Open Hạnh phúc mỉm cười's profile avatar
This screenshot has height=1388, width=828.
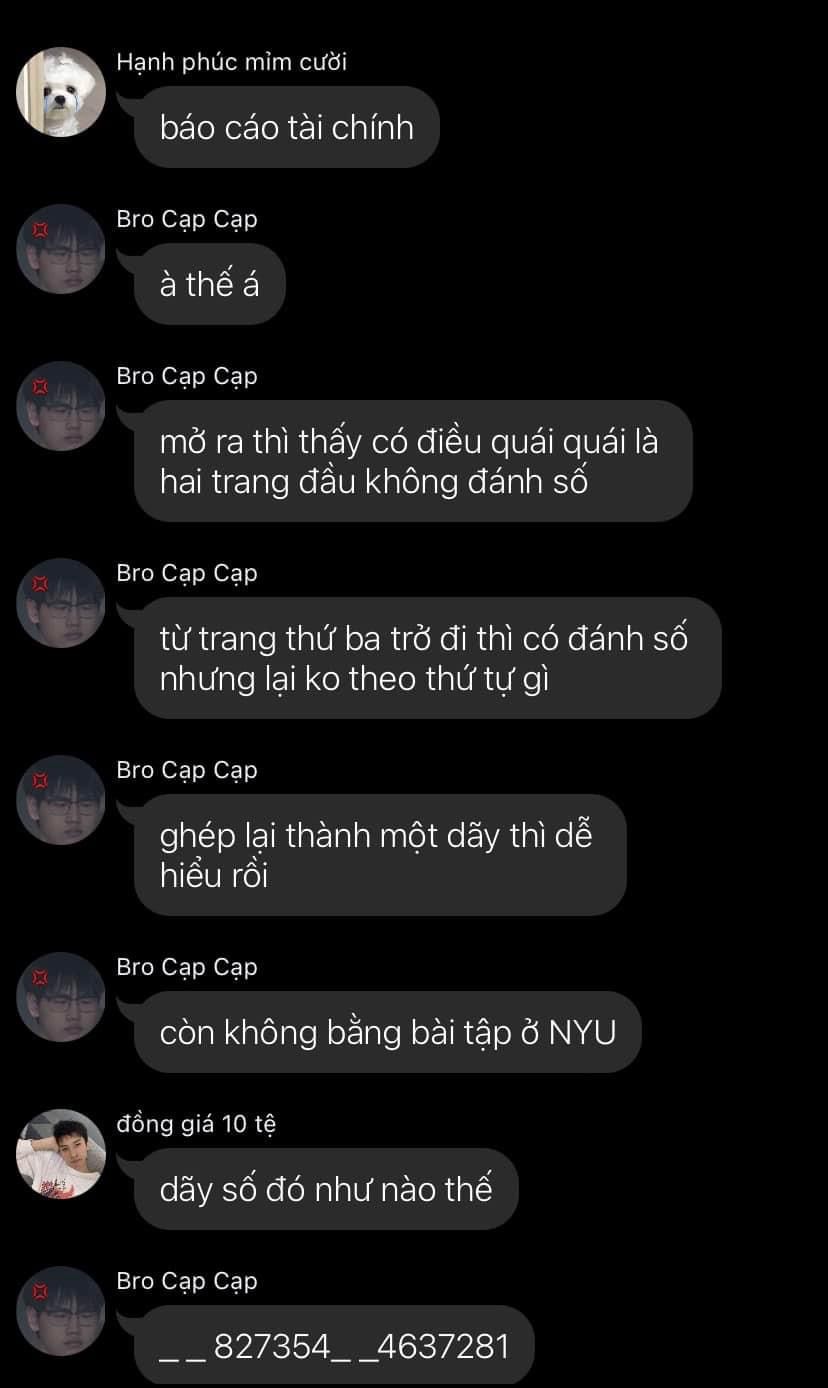[61, 92]
